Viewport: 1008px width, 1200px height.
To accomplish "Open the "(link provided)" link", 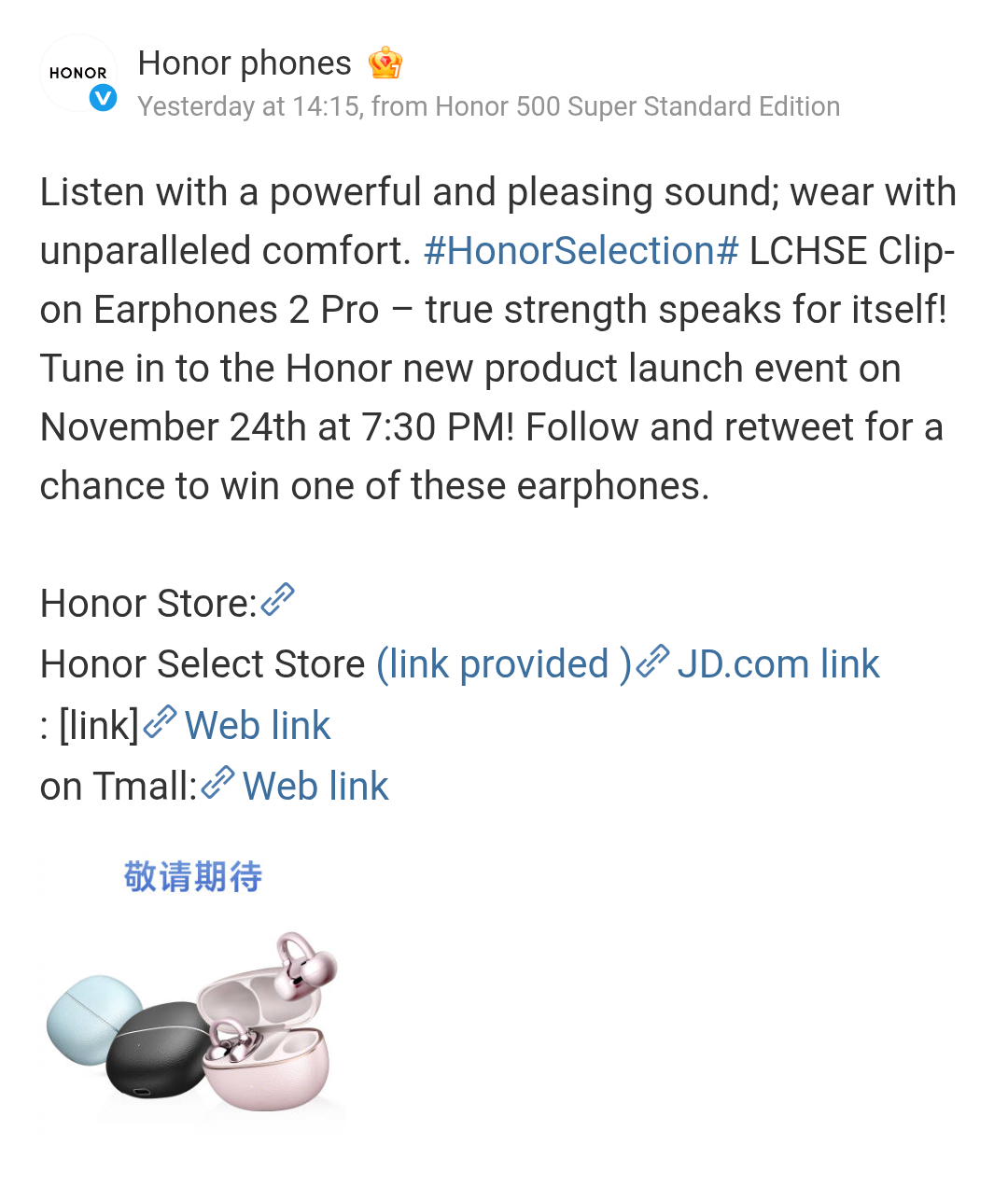I will coord(504,664).
